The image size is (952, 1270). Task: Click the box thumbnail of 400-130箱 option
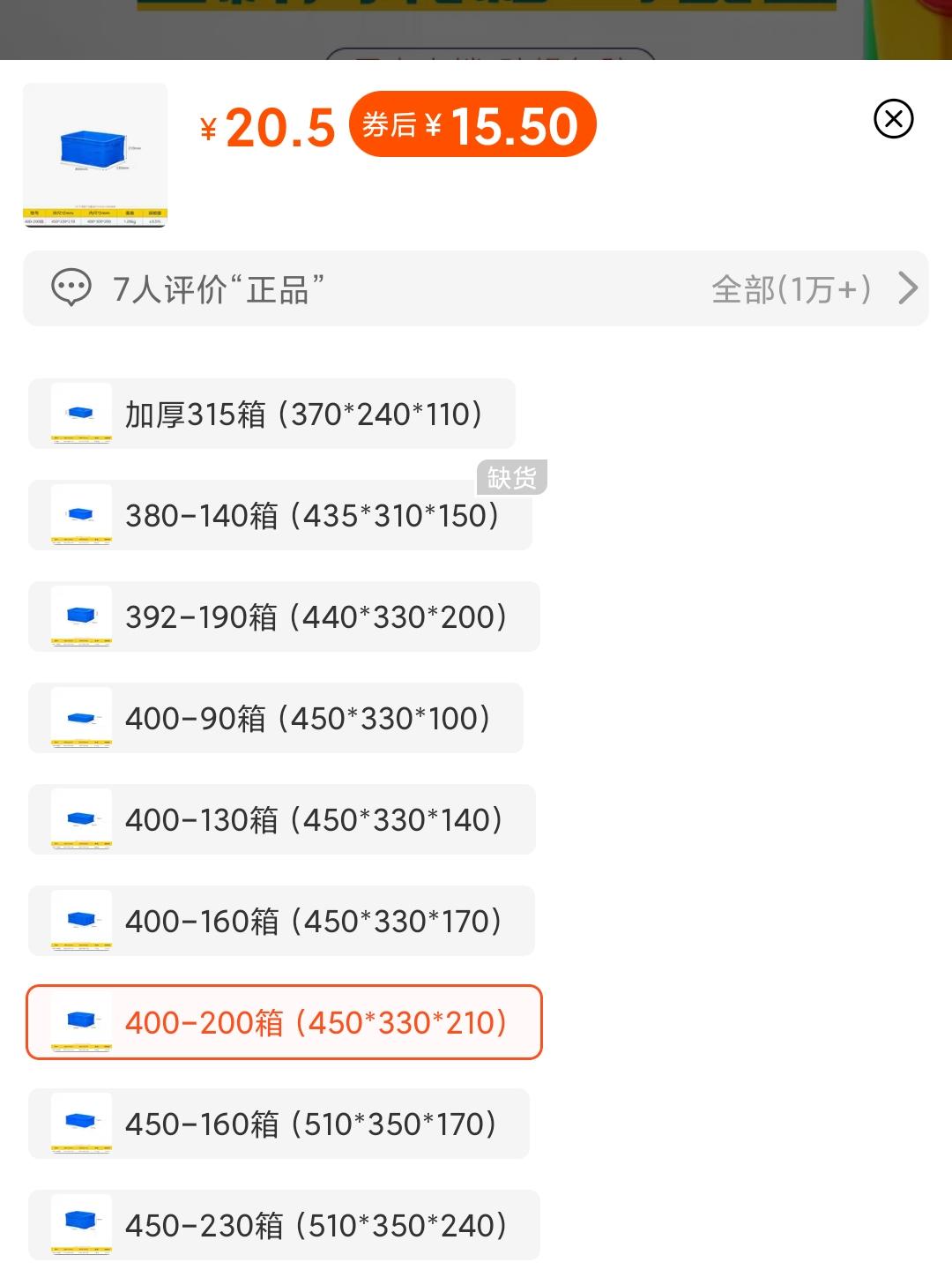(x=81, y=819)
